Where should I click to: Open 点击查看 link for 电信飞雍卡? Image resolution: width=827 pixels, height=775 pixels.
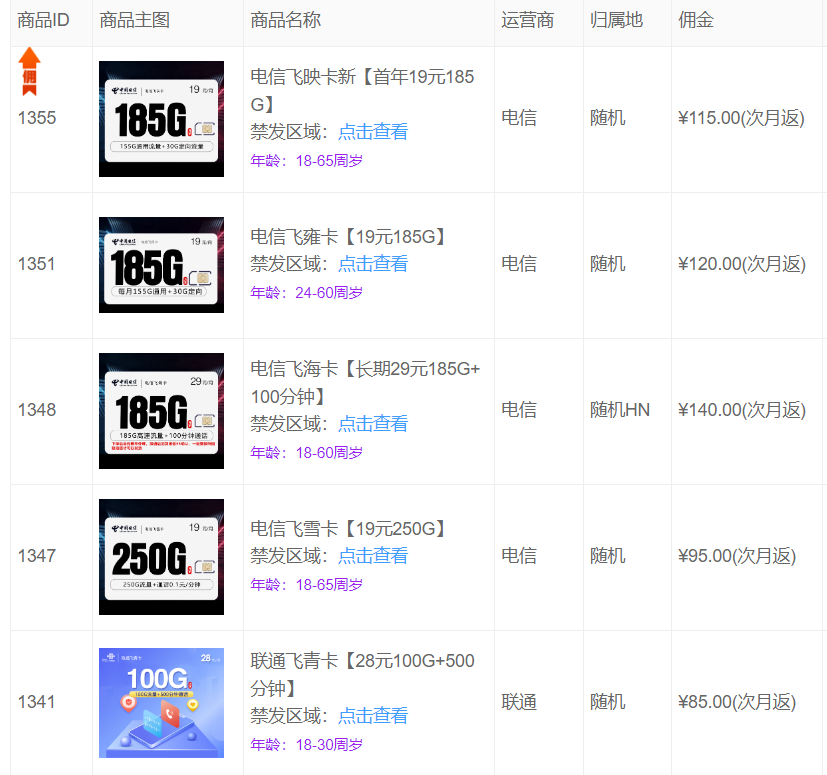373,264
